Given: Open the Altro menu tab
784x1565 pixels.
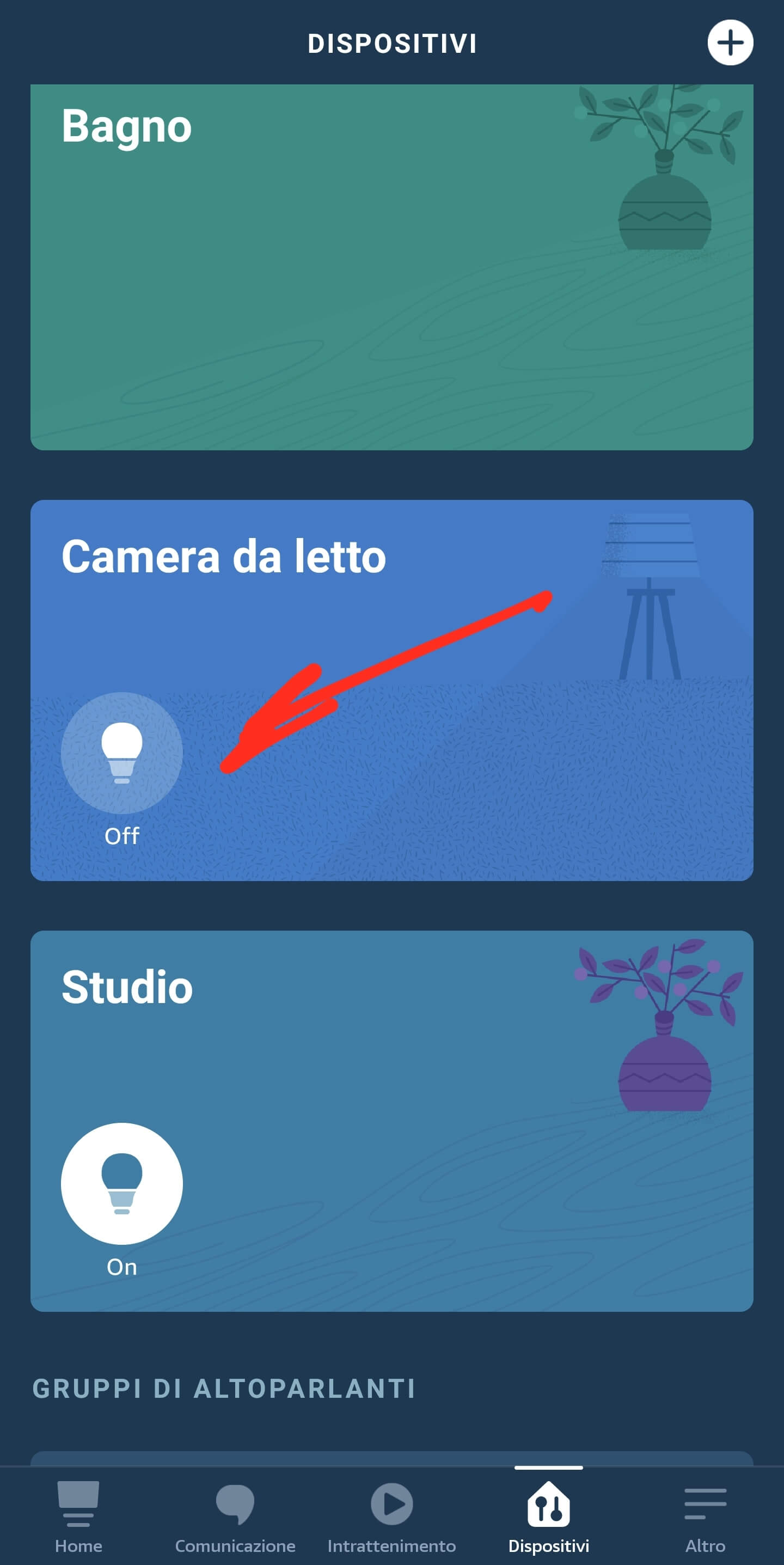Looking at the screenshot, I should [705, 1517].
